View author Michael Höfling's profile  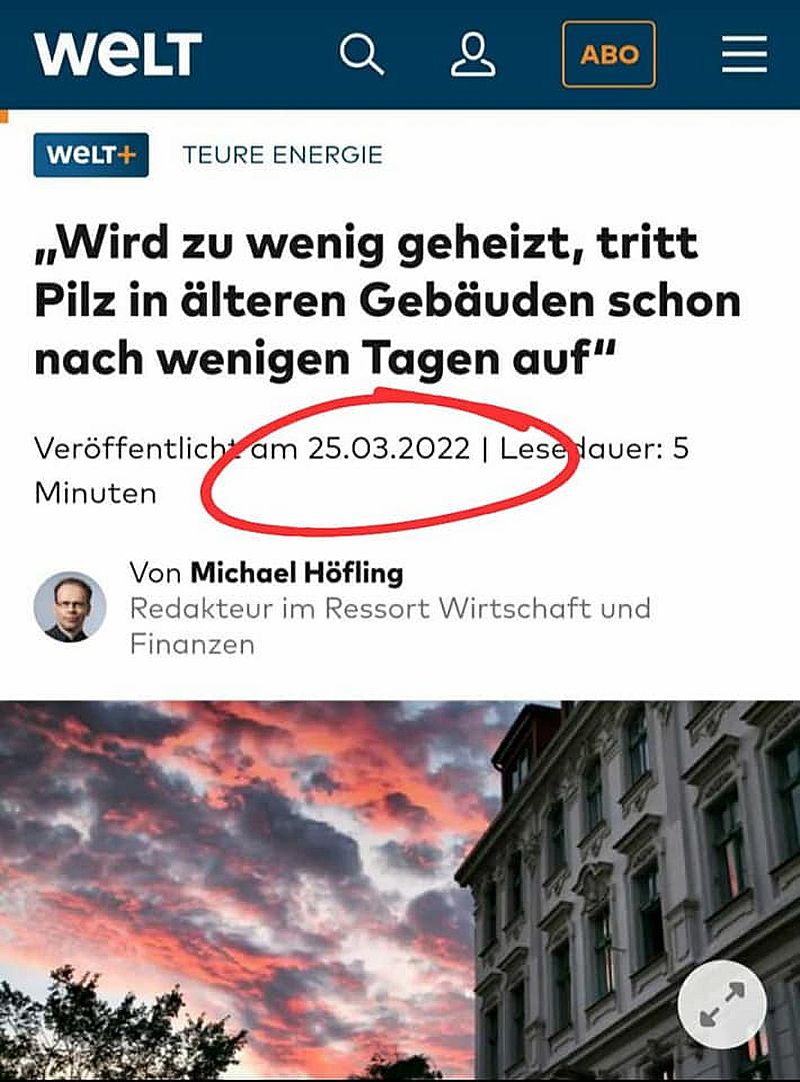tap(297, 573)
